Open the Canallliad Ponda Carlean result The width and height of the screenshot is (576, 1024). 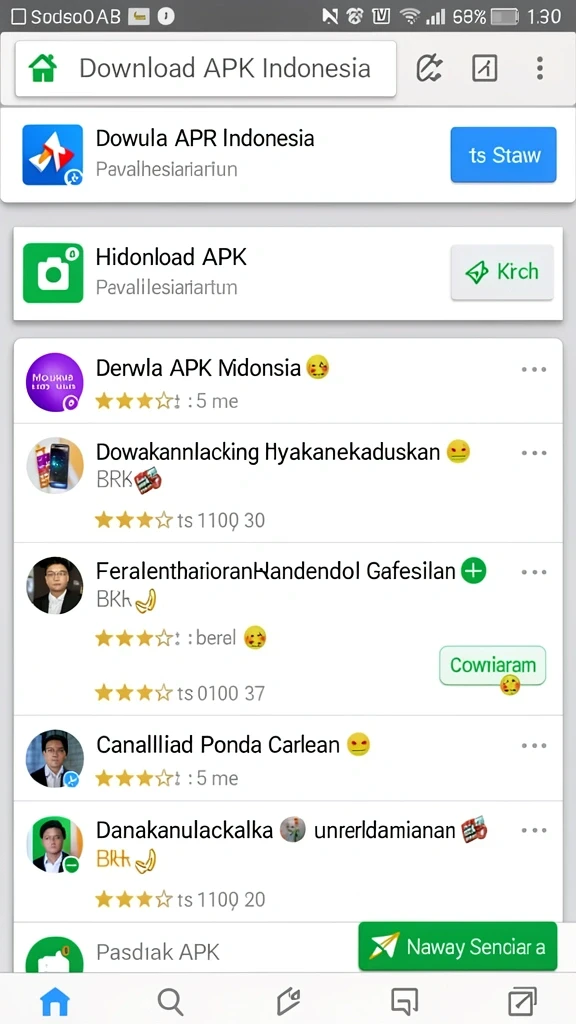click(288, 758)
